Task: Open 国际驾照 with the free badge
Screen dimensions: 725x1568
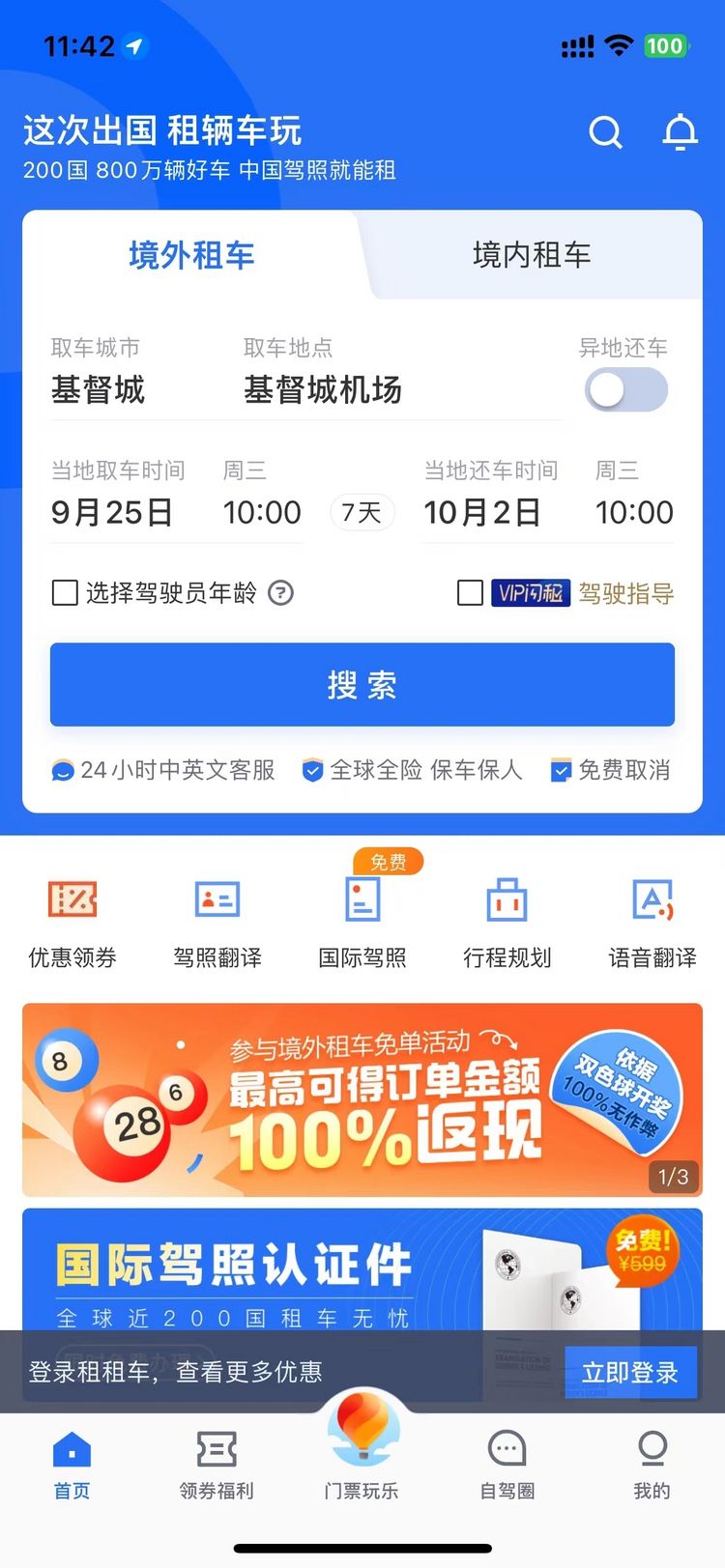Action: (x=362, y=919)
